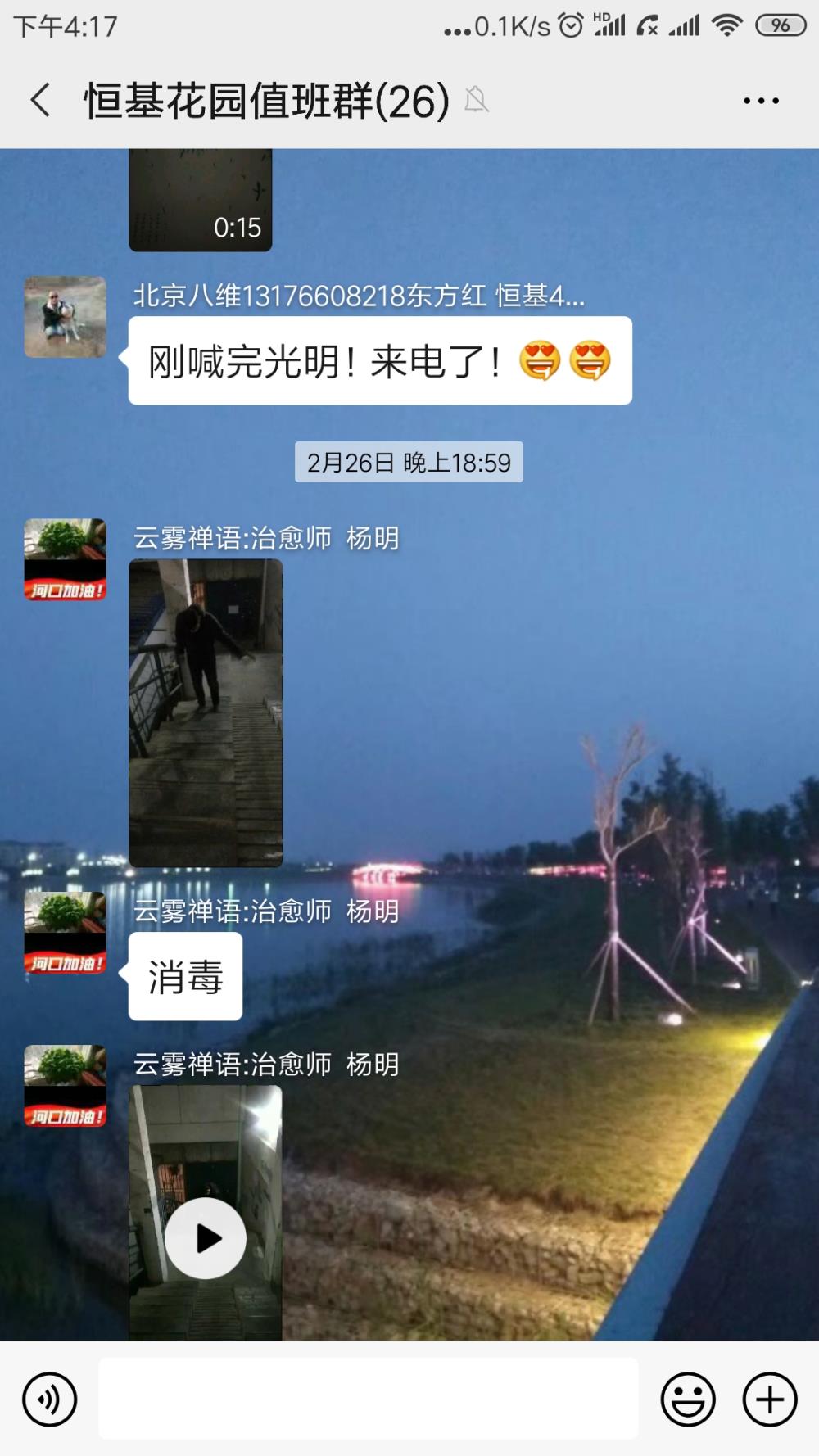Go back from the group chat
The width and height of the screenshot is (819, 1456).
tap(40, 101)
